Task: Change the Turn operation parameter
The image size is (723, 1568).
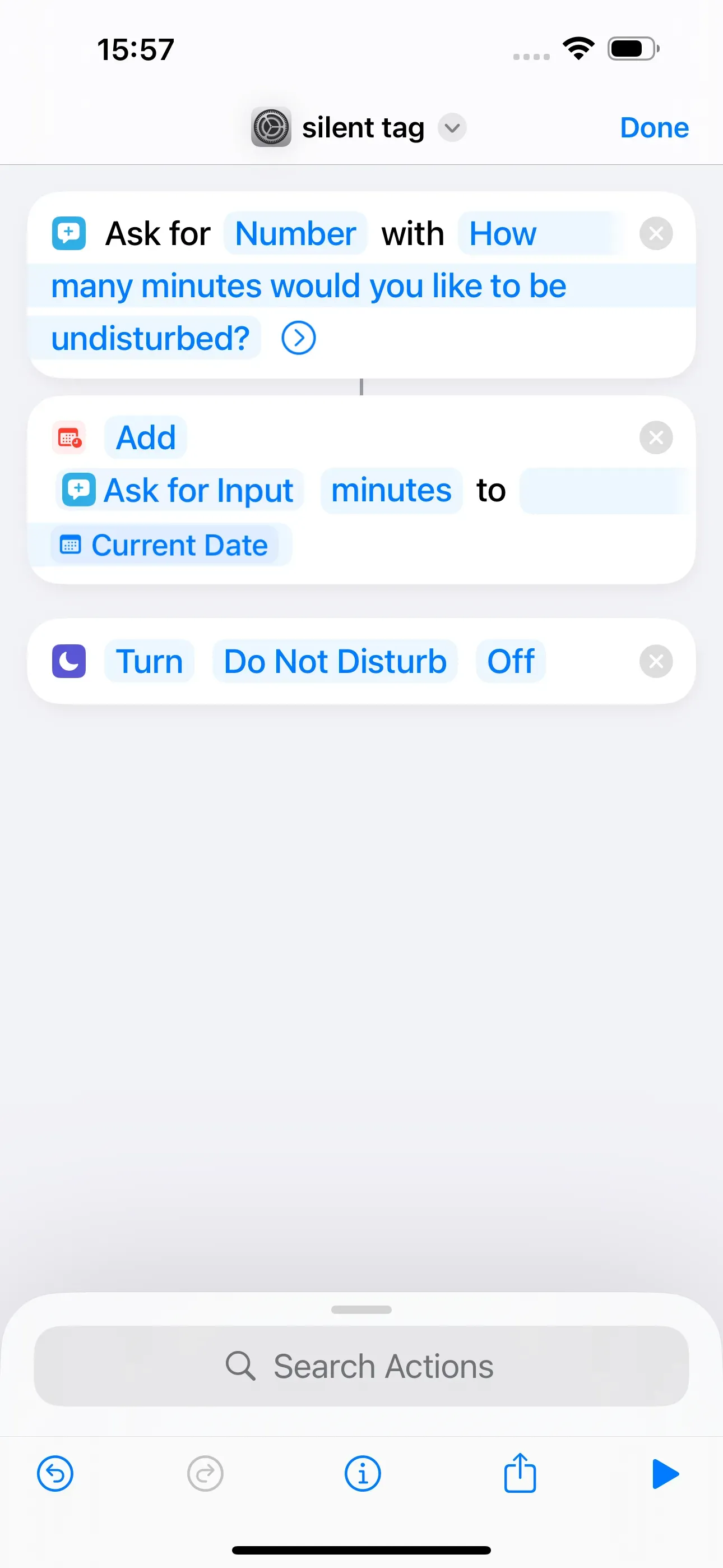Action: click(149, 661)
